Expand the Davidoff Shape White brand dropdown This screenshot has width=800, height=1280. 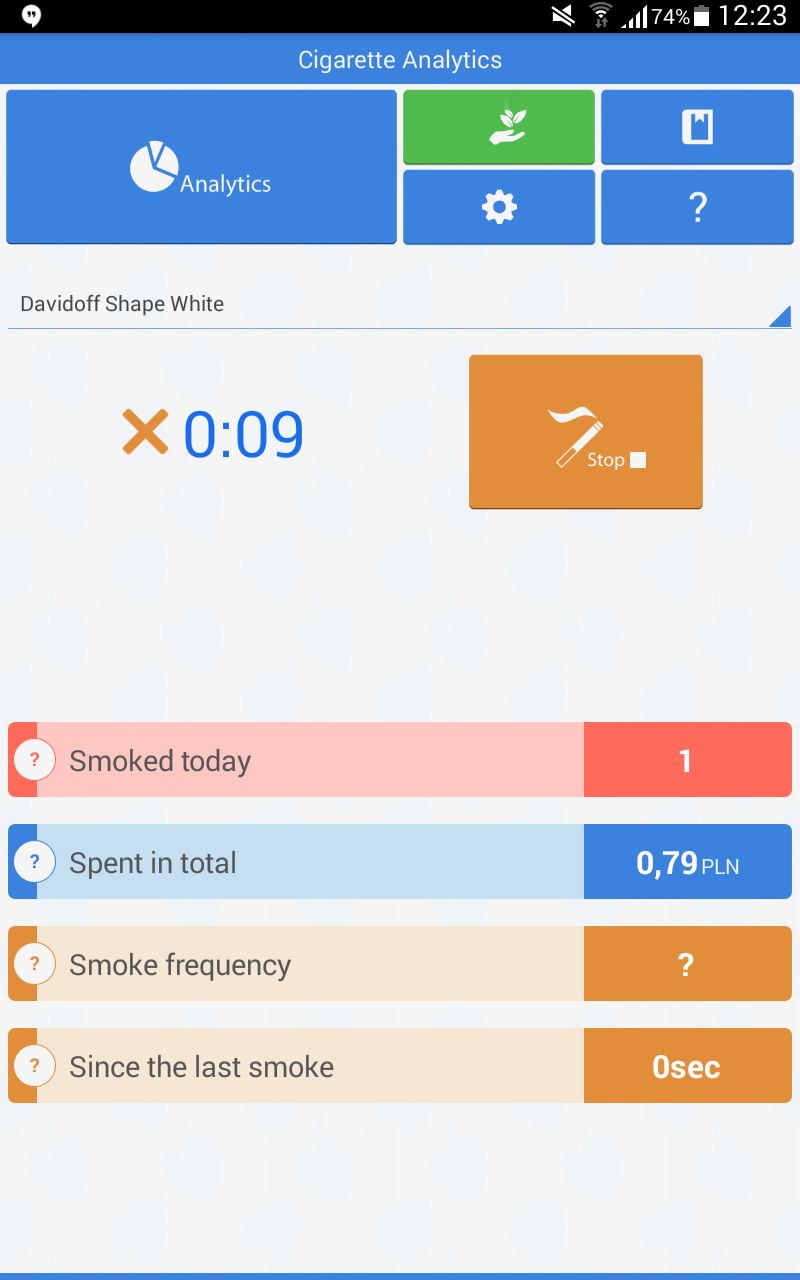pos(399,305)
